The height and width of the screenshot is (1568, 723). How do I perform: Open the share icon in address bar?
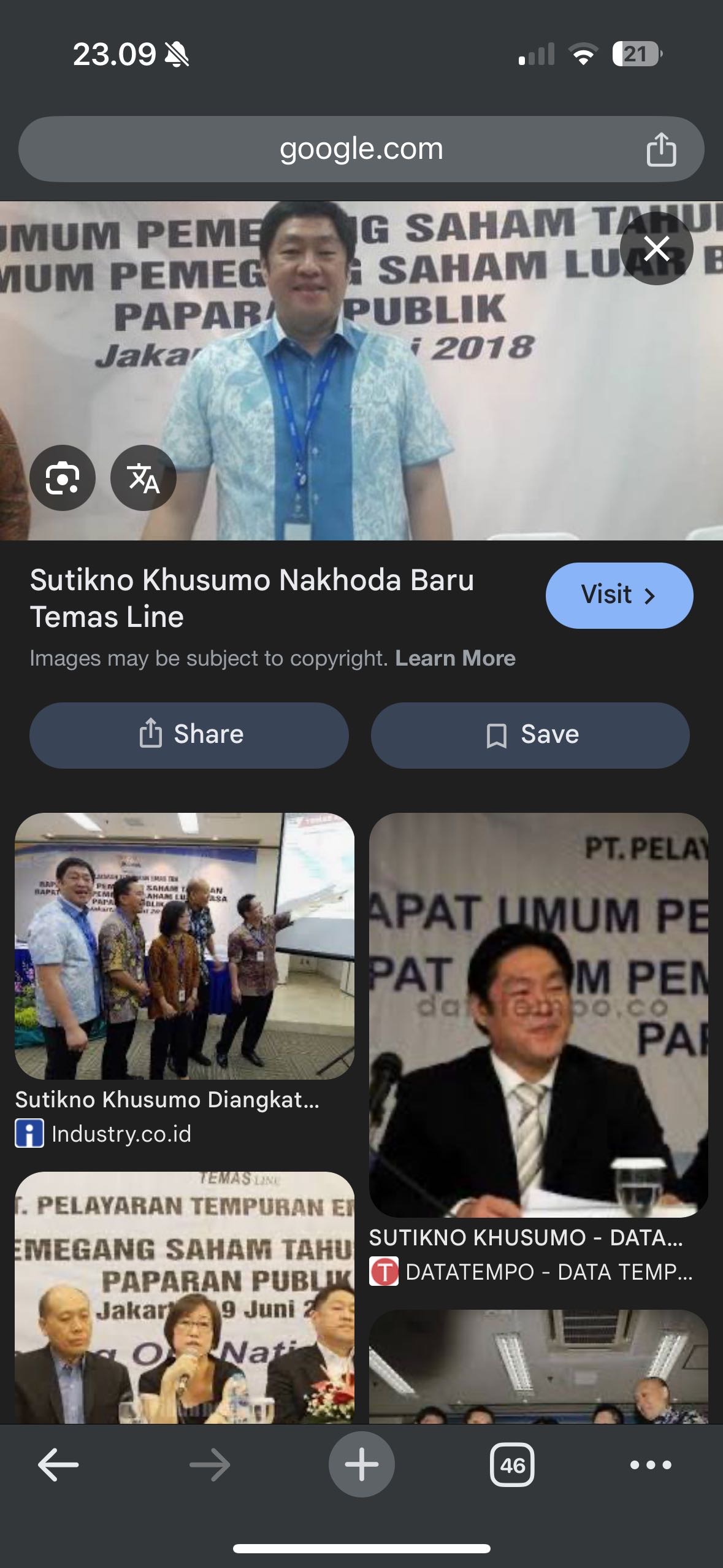(x=660, y=149)
